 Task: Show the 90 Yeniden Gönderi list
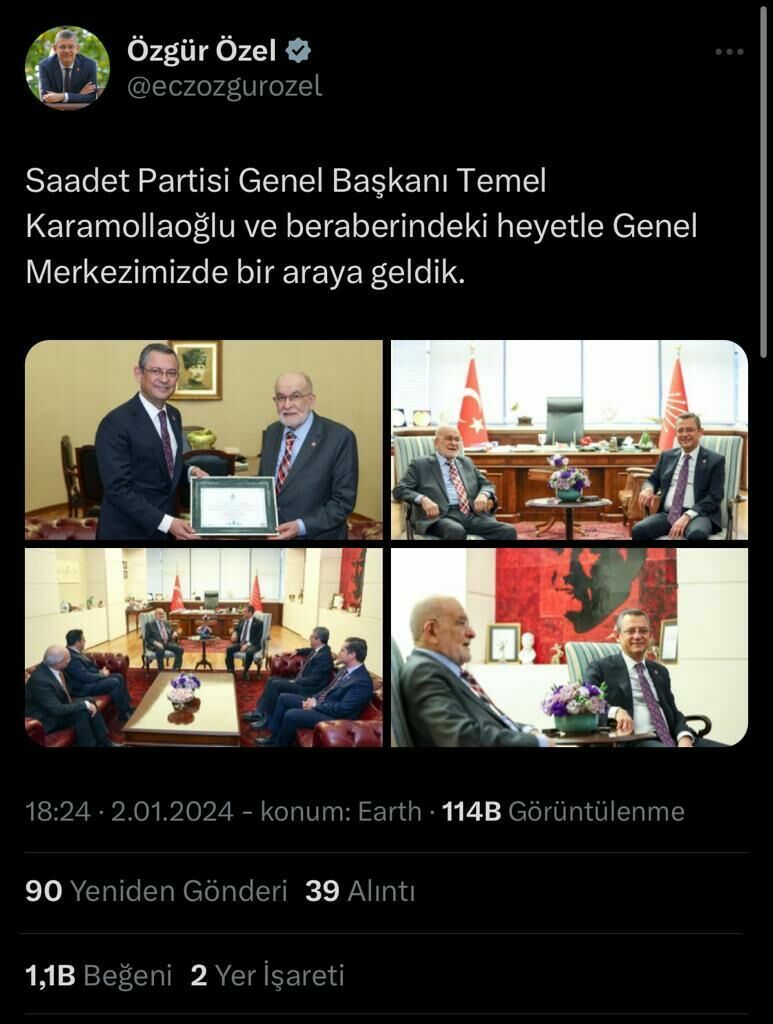point(156,891)
